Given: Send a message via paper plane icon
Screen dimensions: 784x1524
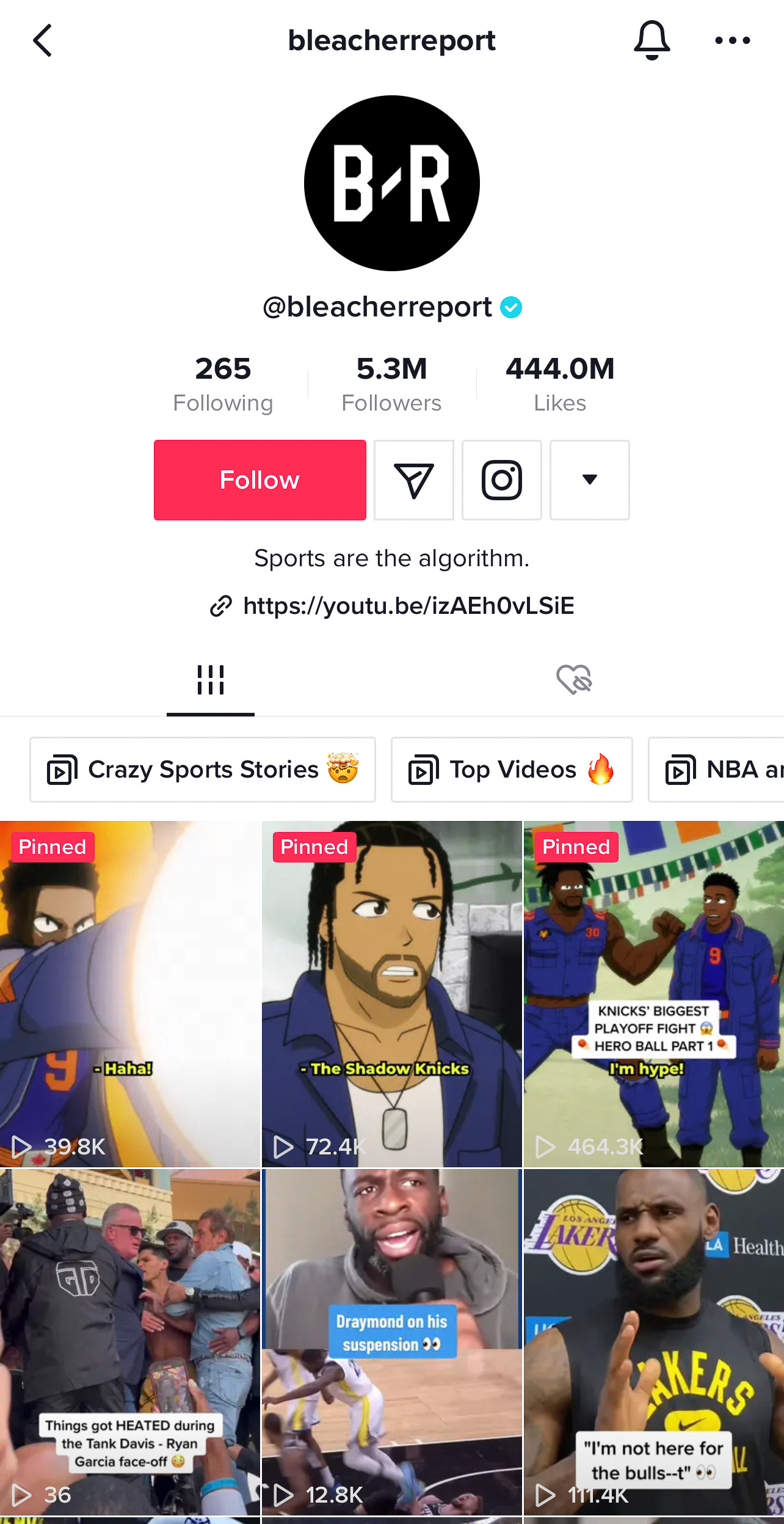Looking at the screenshot, I should coord(414,480).
